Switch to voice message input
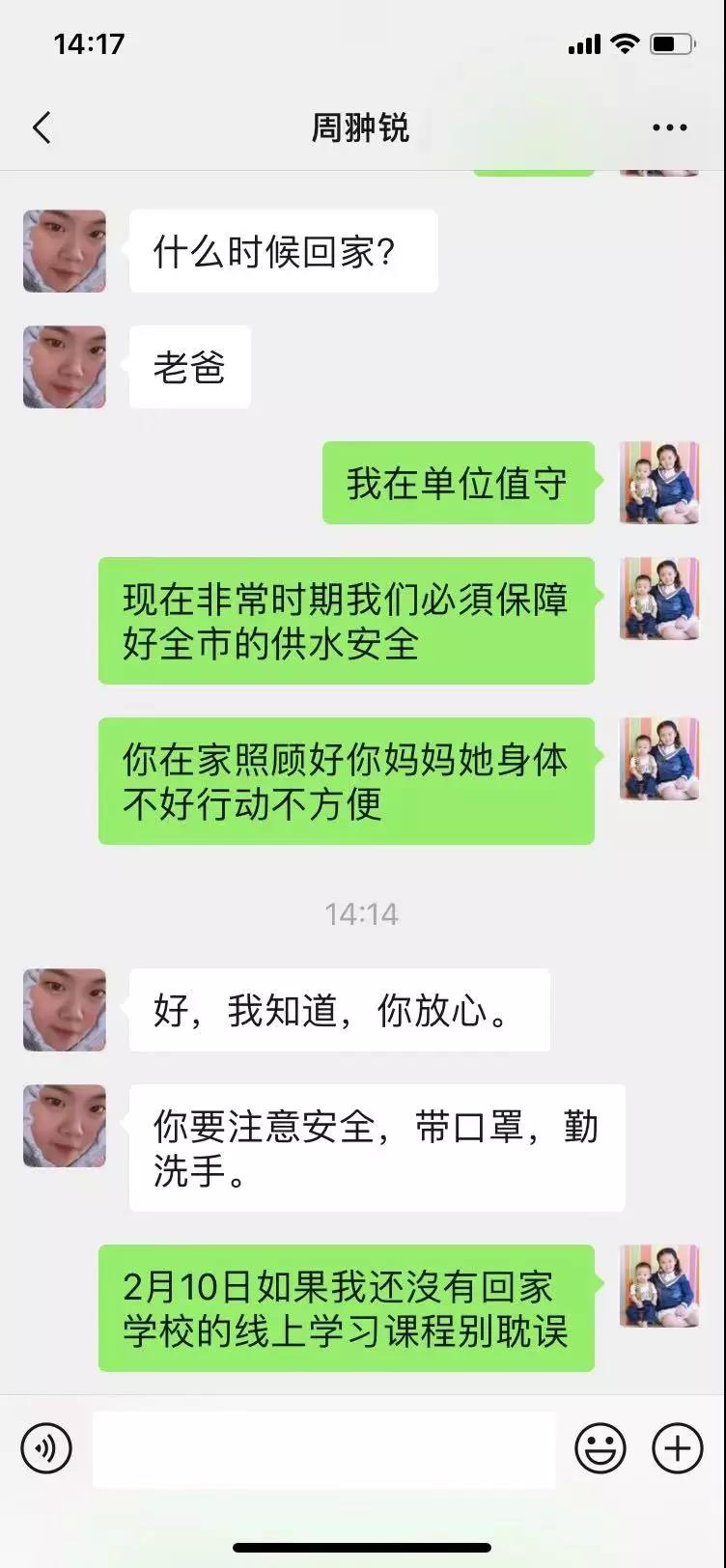 tap(46, 1448)
